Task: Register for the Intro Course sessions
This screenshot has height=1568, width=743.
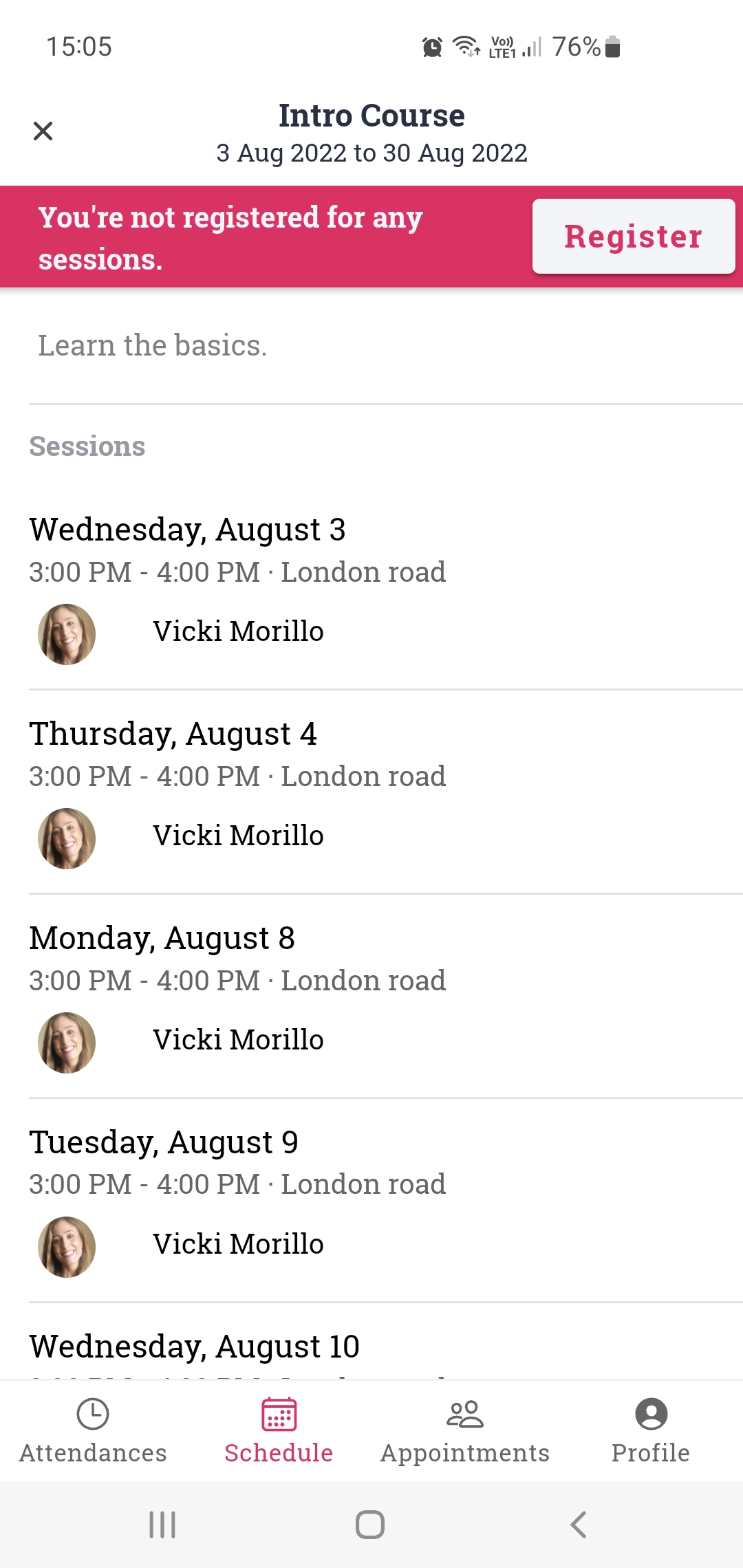Action: point(633,237)
